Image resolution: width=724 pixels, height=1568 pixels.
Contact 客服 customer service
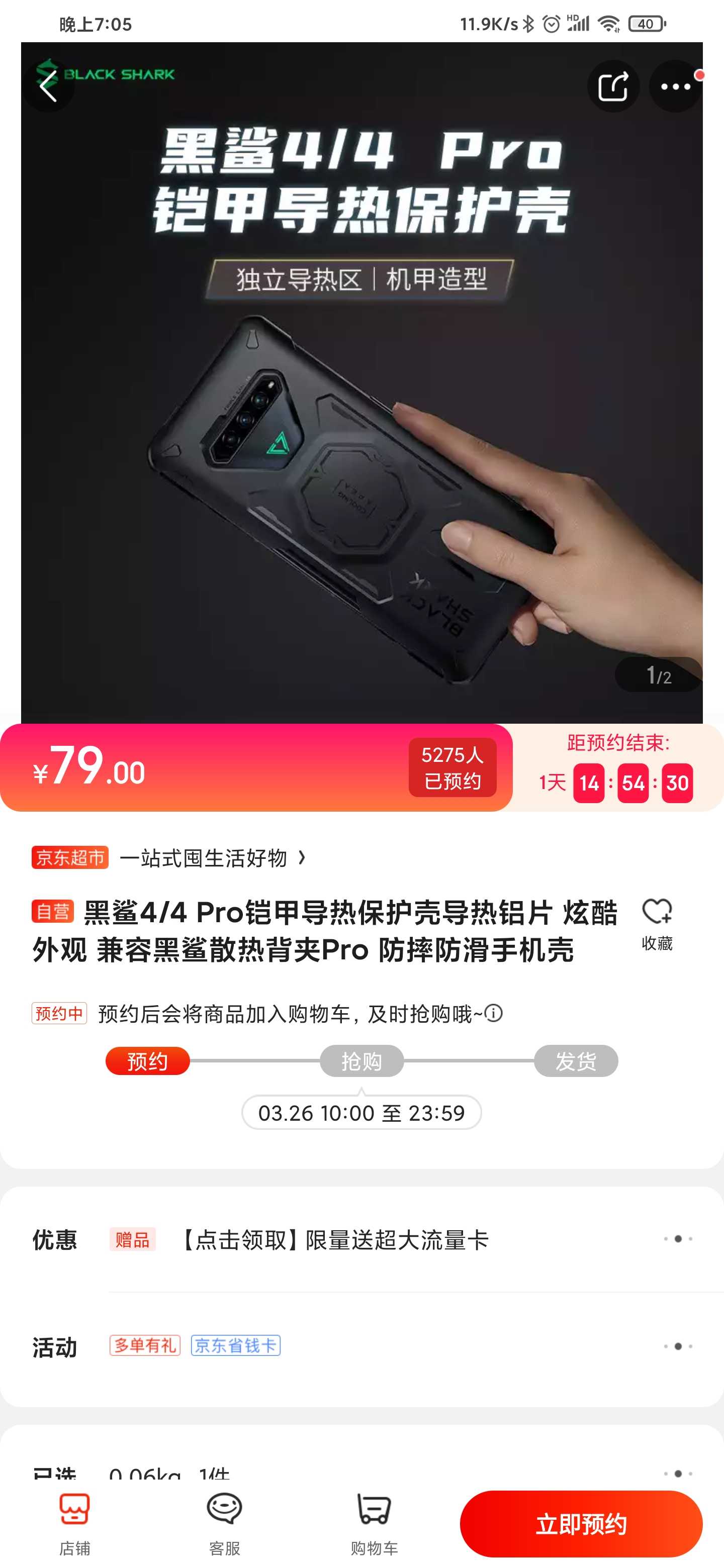click(224, 1523)
